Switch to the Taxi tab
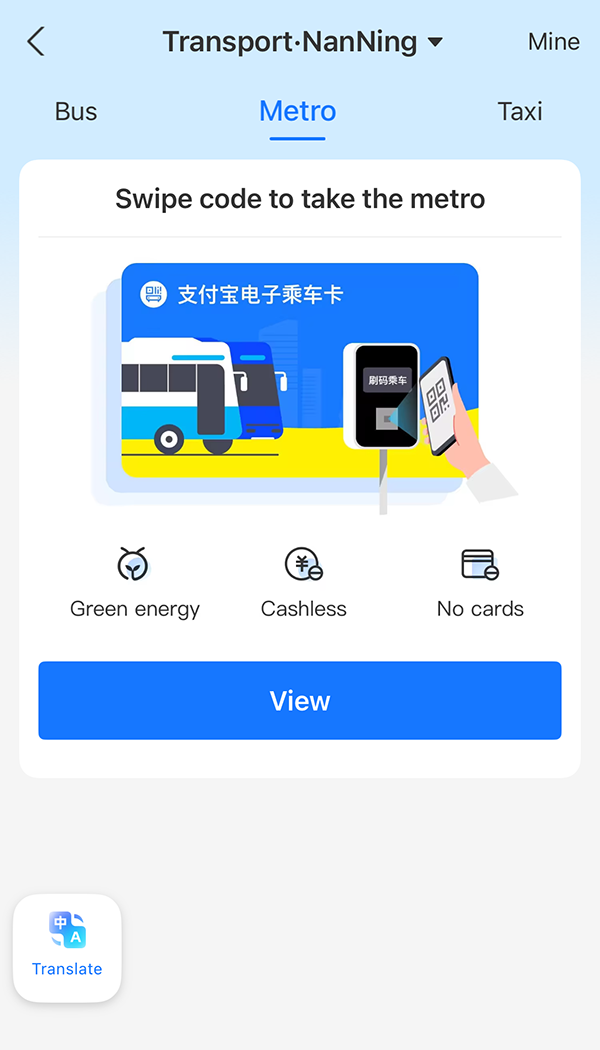Image resolution: width=600 pixels, height=1050 pixels. (520, 111)
